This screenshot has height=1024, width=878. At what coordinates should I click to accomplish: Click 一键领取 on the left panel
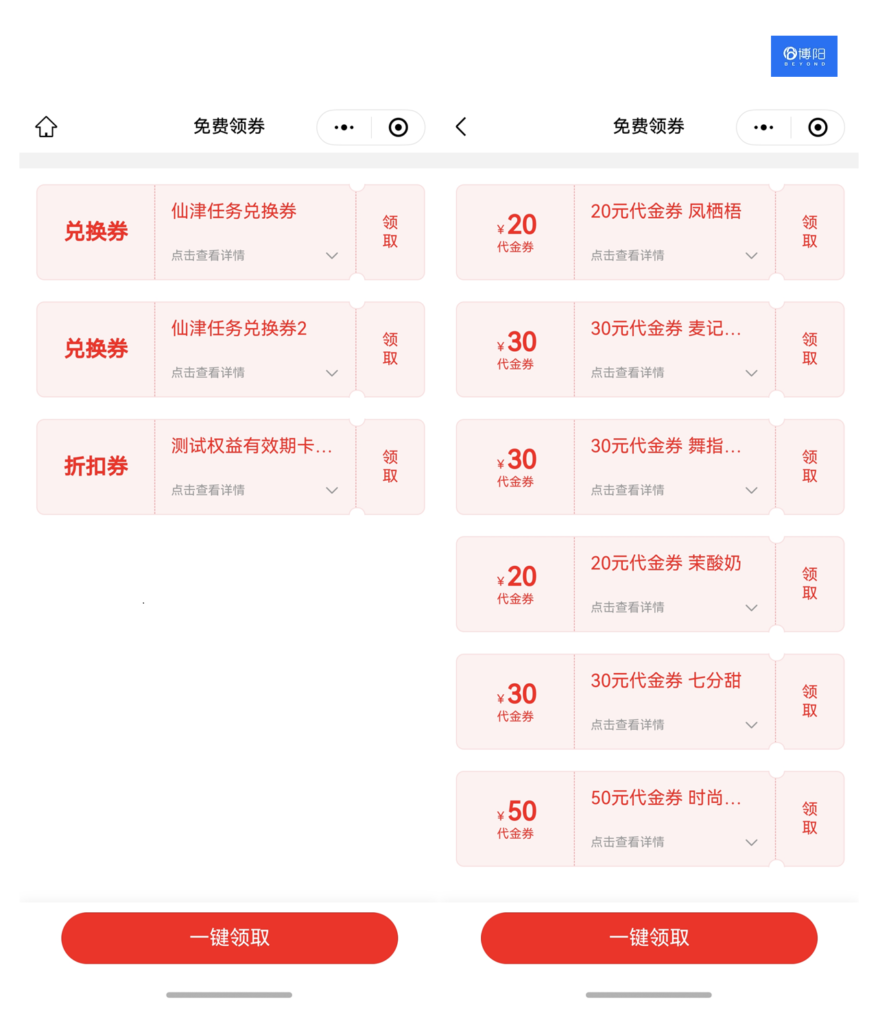click(229, 938)
